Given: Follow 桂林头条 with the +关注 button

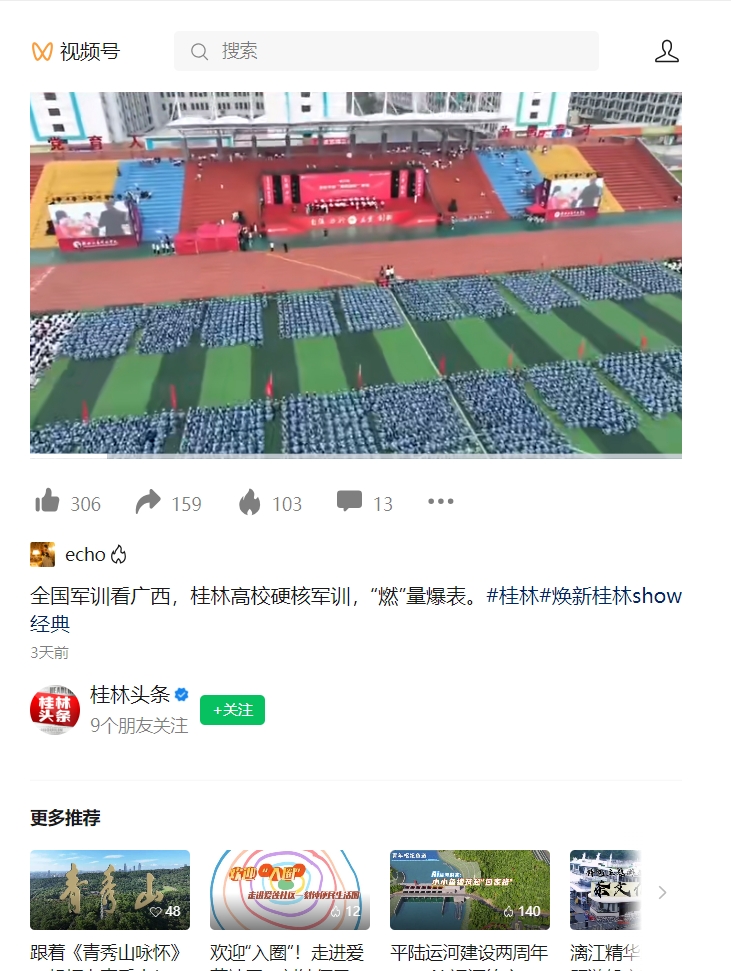Looking at the screenshot, I should click(x=232, y=710).
